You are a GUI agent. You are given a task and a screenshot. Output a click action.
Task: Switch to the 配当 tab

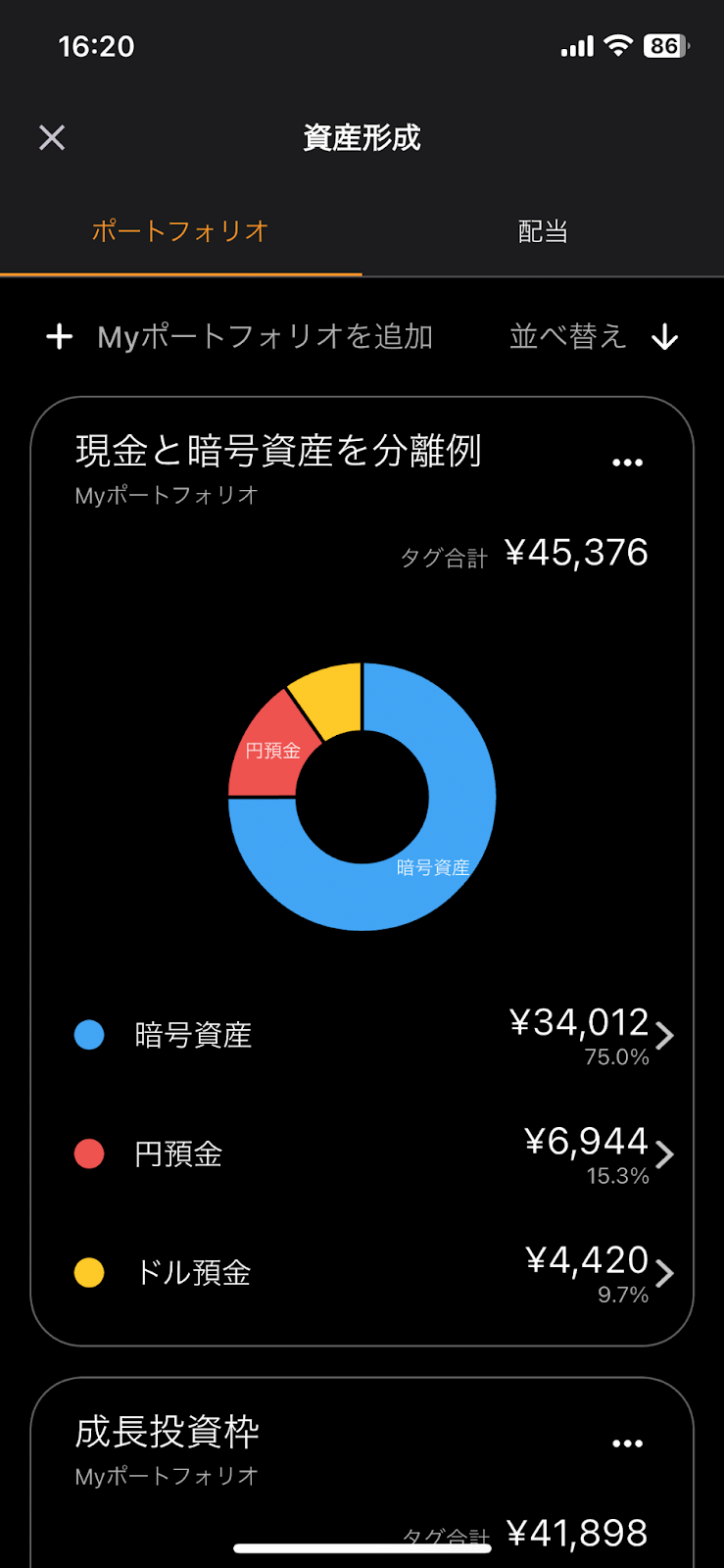pos(543,231)
